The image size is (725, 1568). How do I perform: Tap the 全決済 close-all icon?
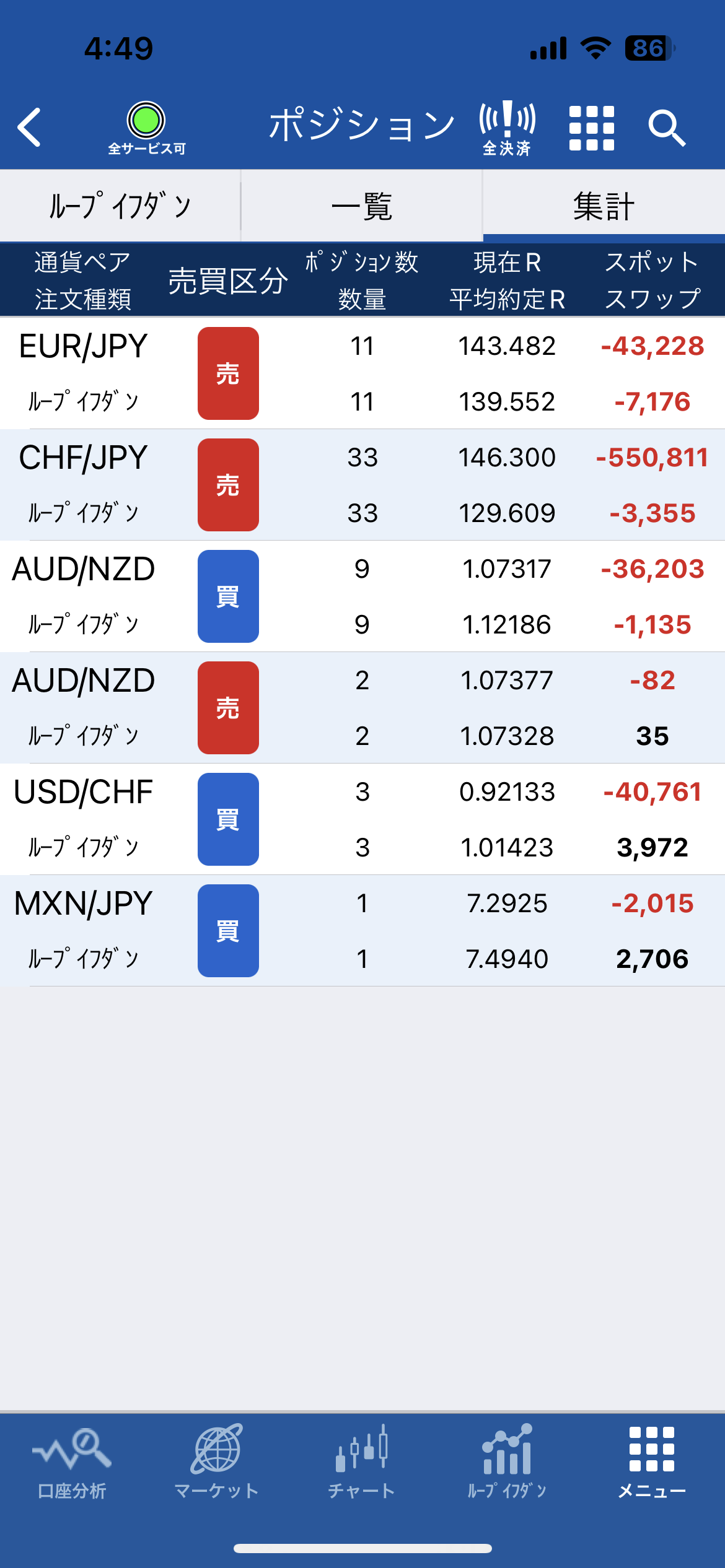pos(507,128)
